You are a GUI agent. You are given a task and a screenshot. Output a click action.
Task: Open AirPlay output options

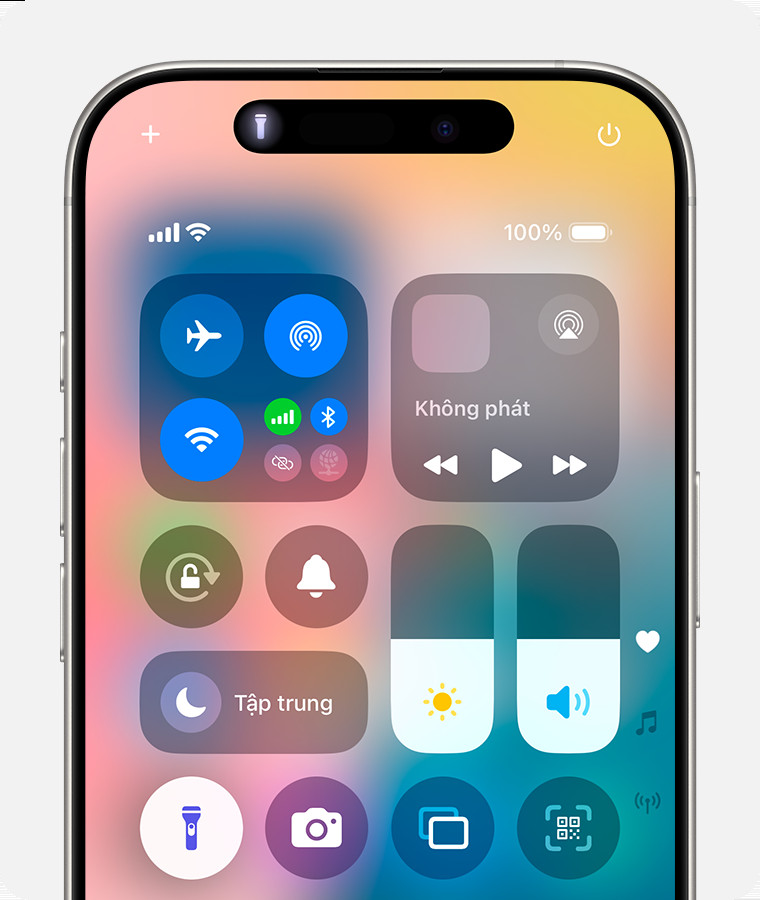coord(568,325)
